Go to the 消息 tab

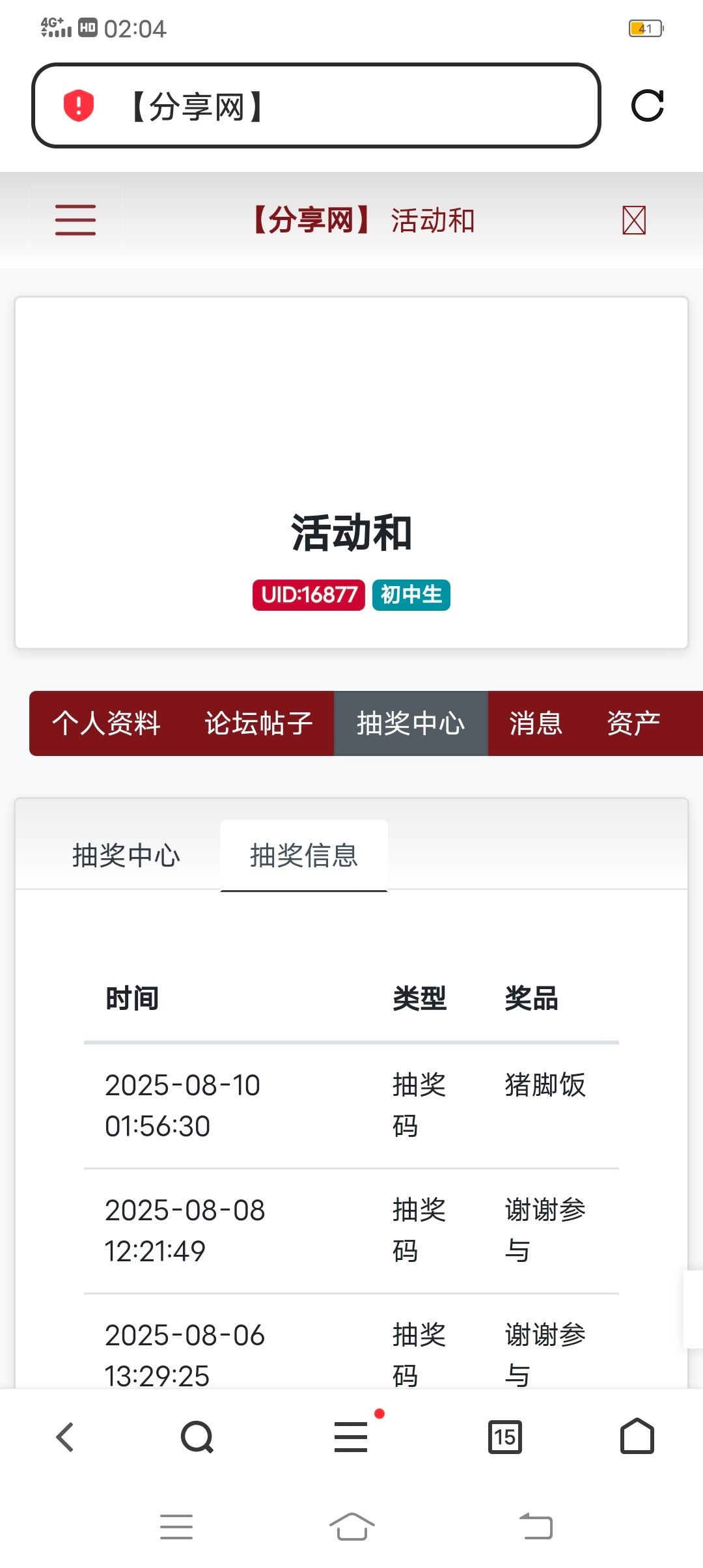(x=536, y=723)
